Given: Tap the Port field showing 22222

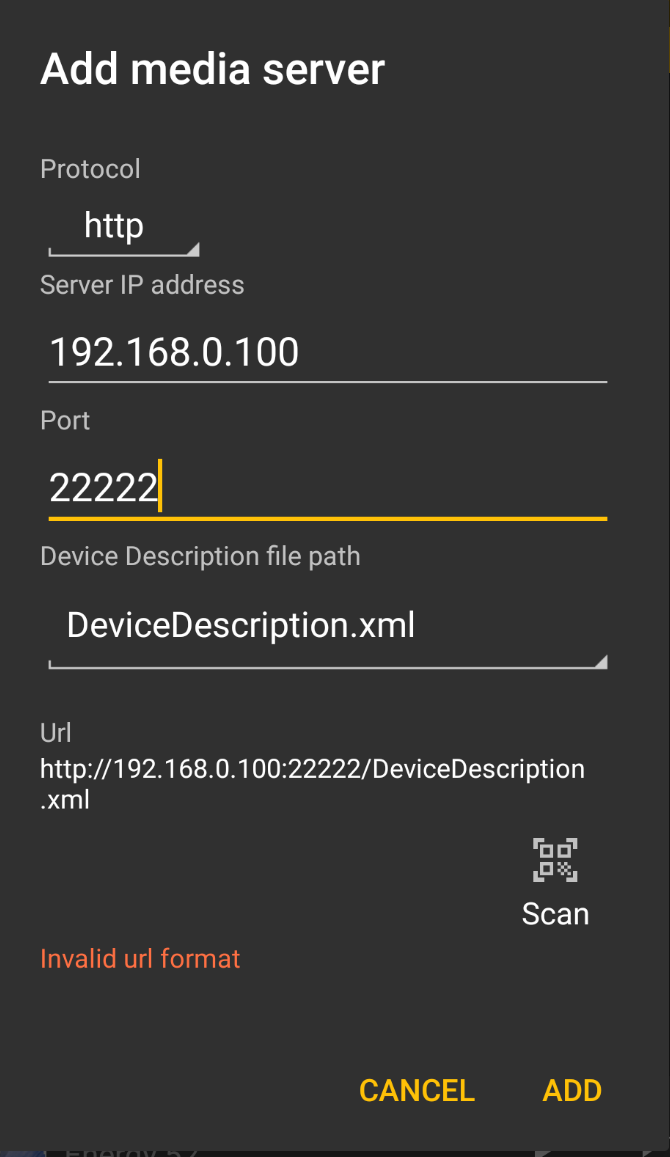Looking at the screenshot, I should tap(327, 489).
